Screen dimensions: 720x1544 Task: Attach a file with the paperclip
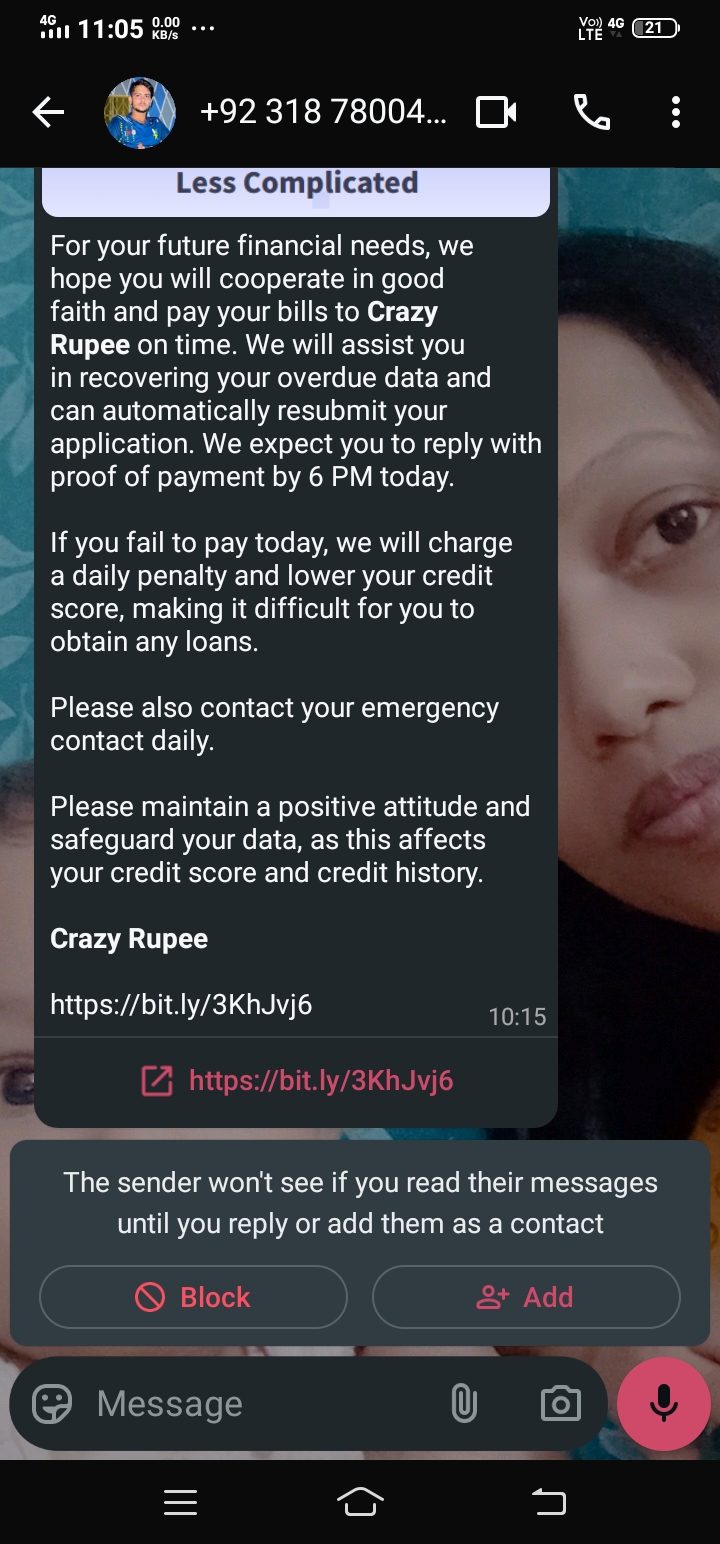[x=464, y=1404]
